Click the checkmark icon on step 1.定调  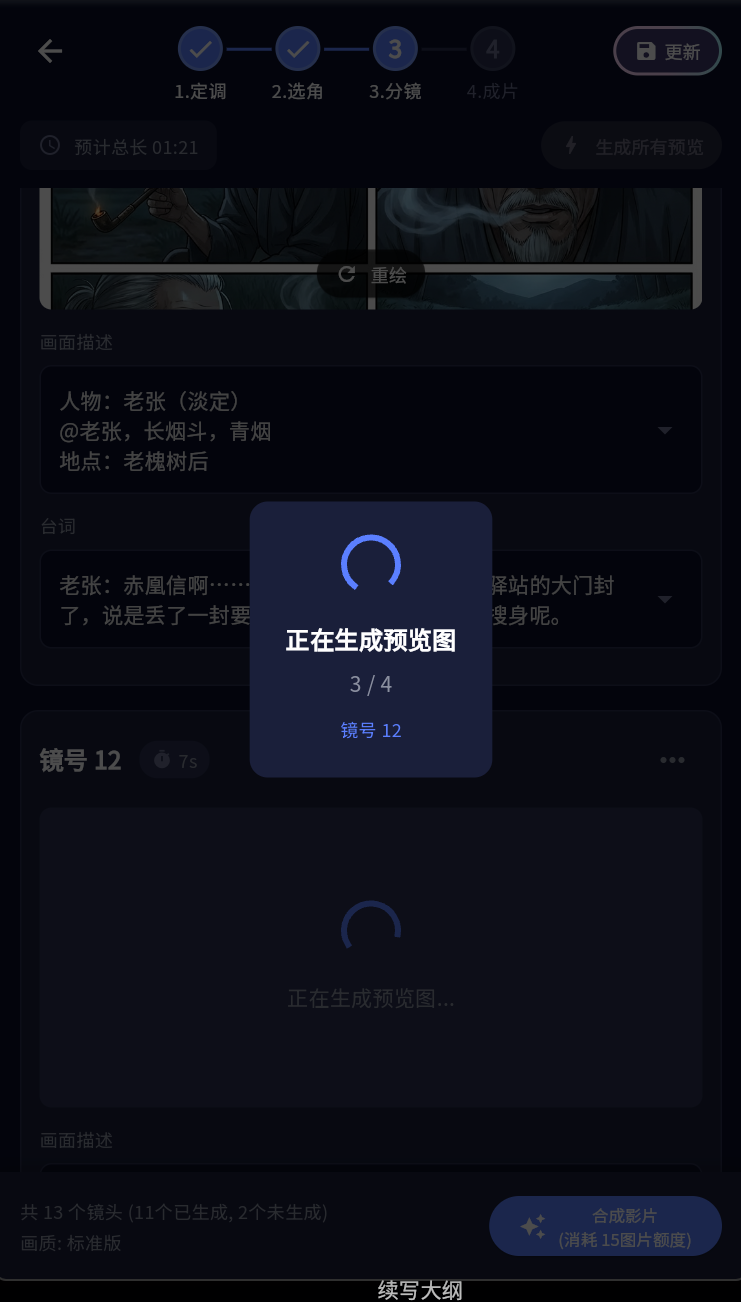[199, 48]
